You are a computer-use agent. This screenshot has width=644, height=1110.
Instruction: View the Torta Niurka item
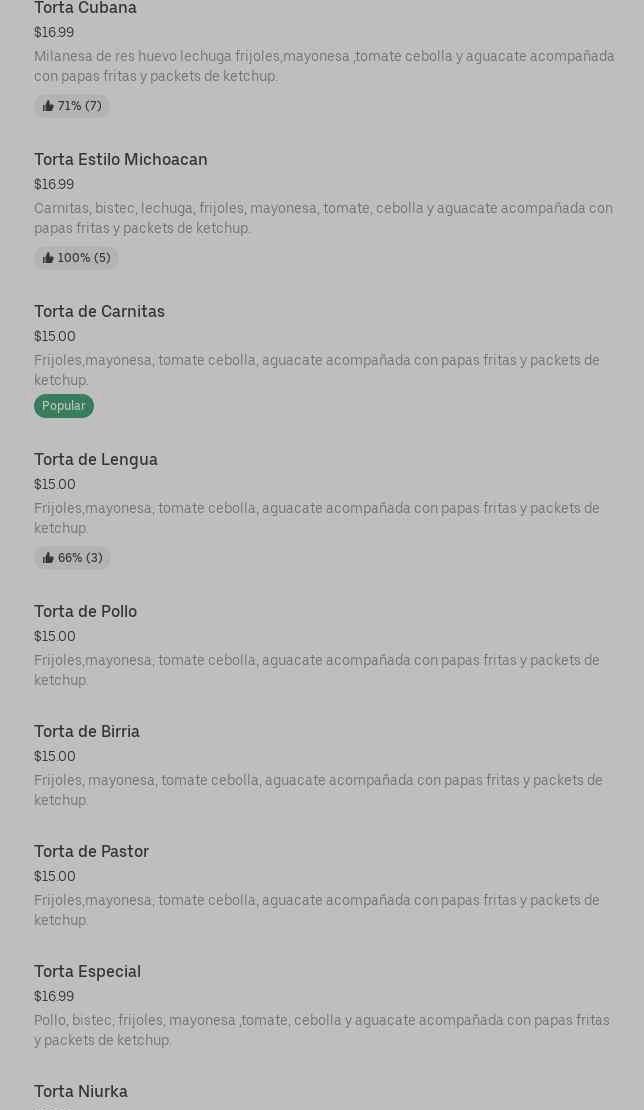81,1092
